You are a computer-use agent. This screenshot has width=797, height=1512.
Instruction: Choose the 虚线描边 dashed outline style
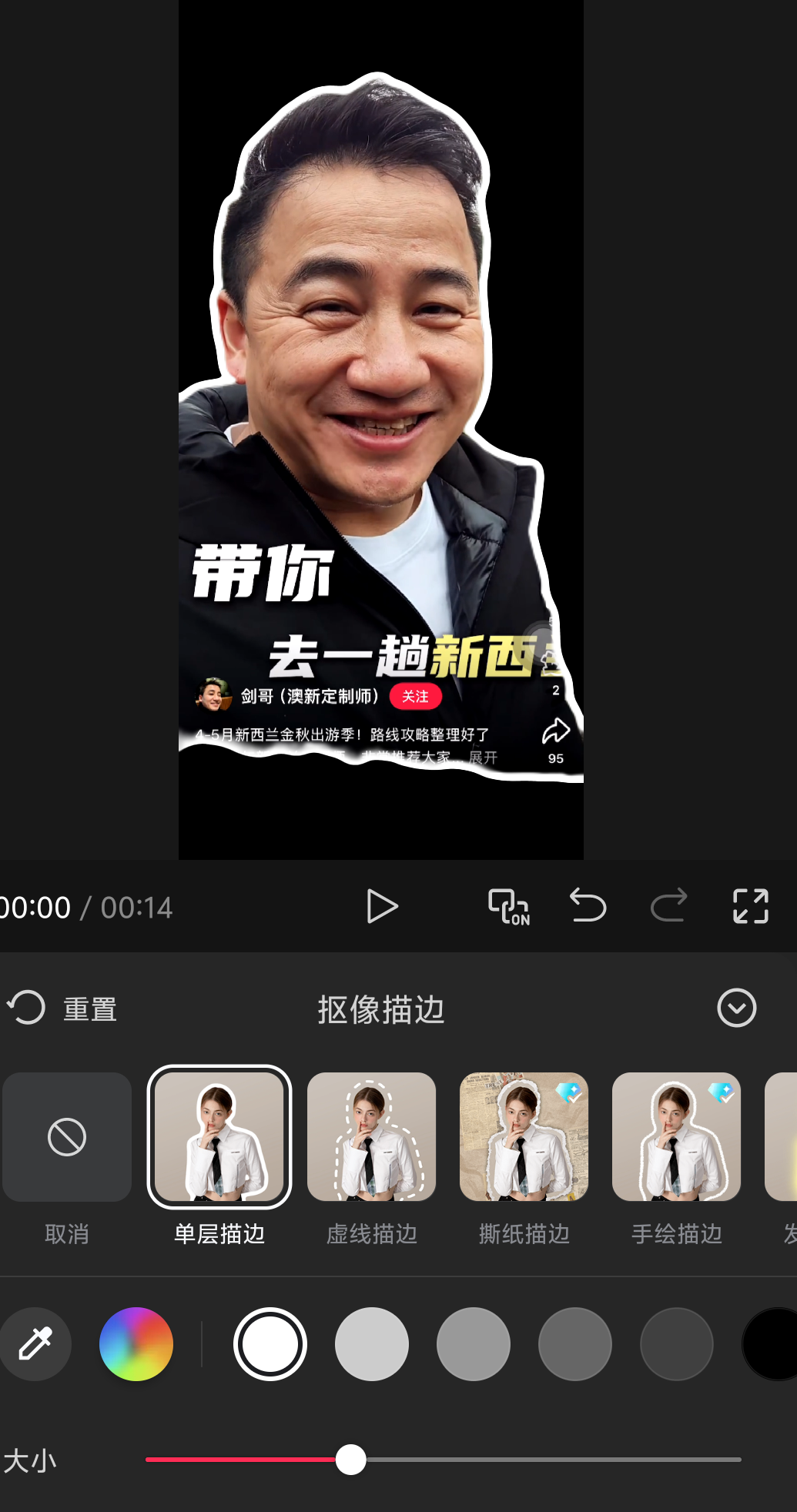point(372,1137)
